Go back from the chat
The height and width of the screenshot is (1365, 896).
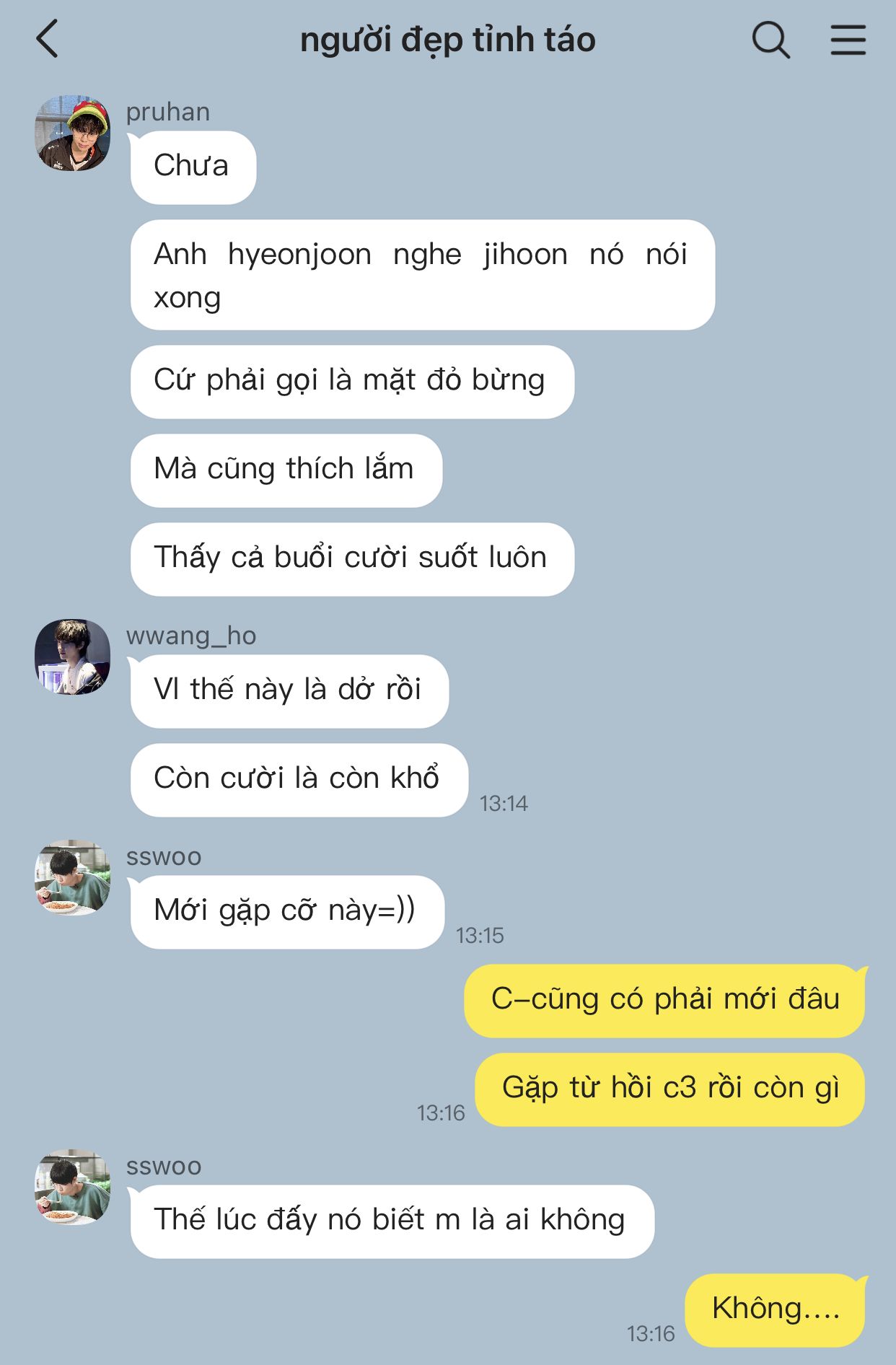point(48,39)
